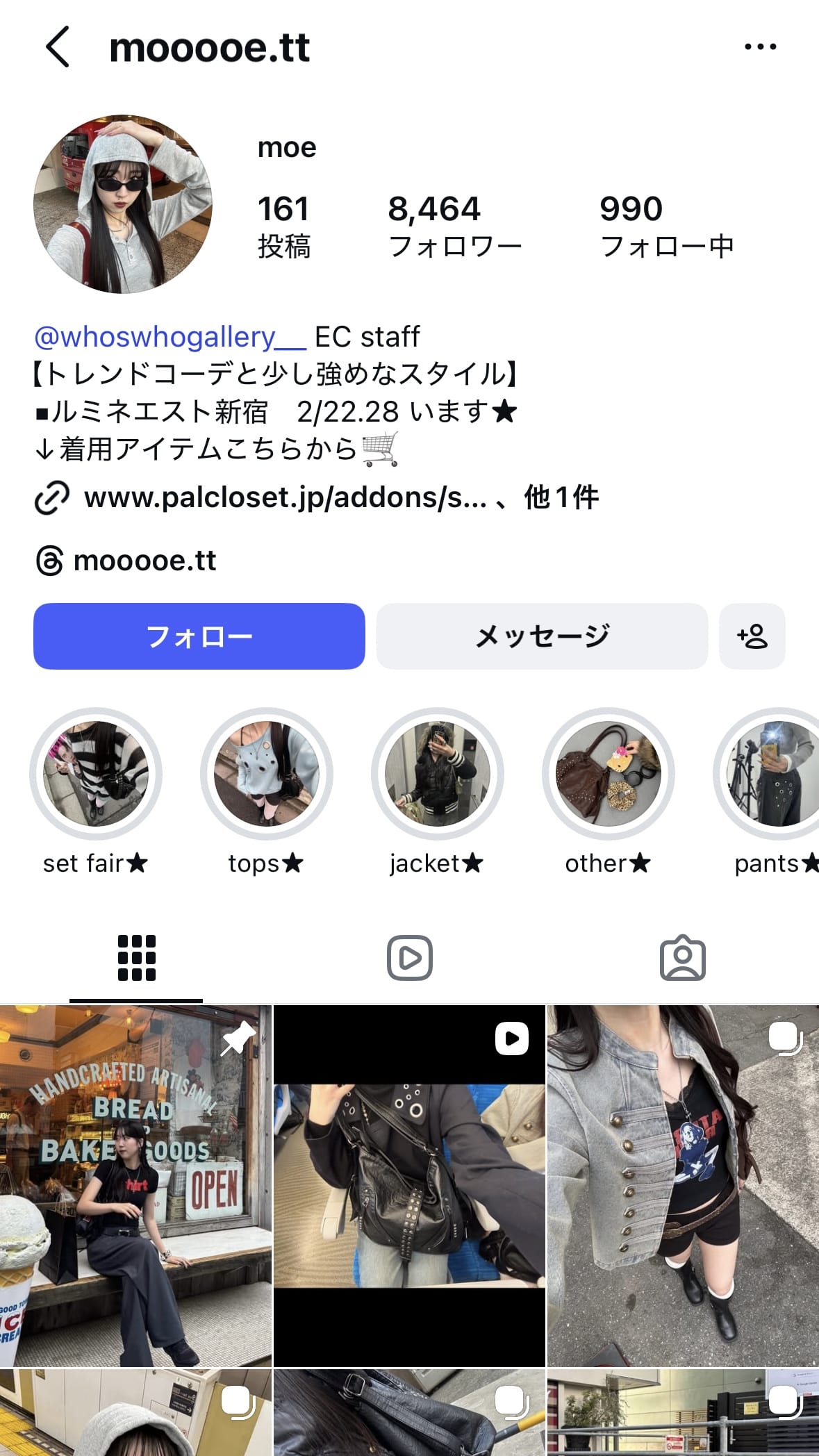
Task: Open the pinned bakery storefront post
Action: (x=135, y=1185)
